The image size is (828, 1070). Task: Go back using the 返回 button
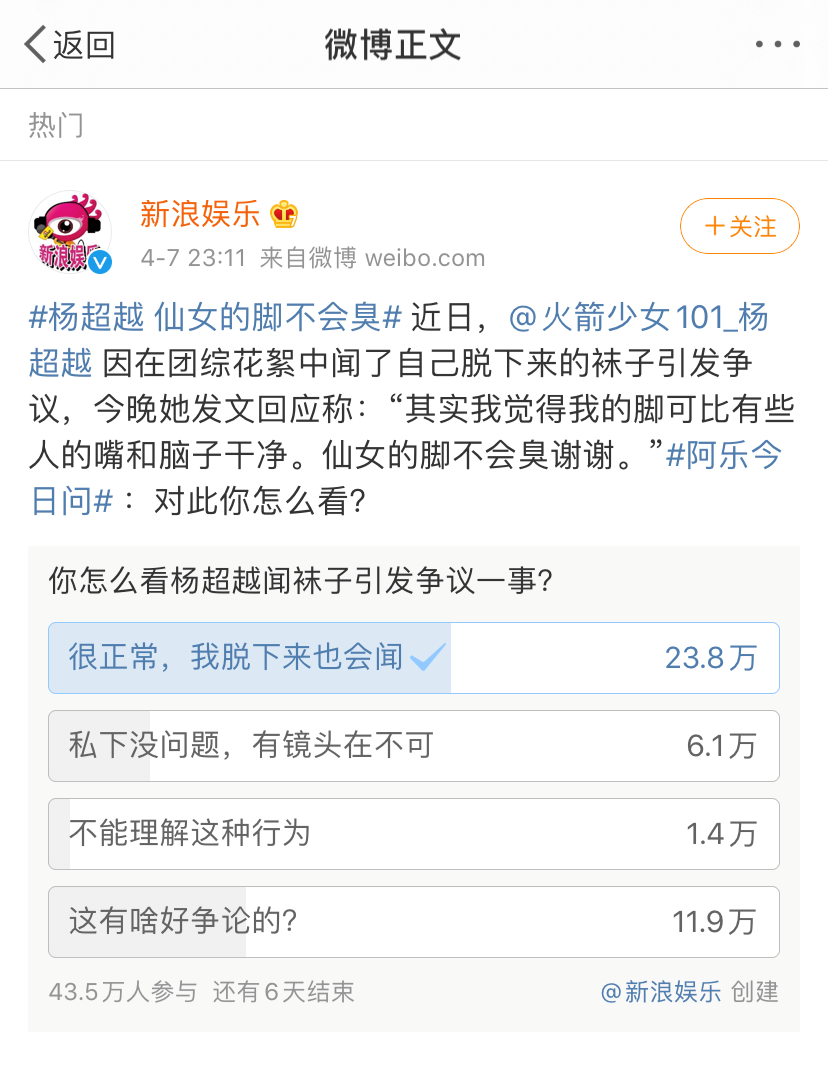[70, 45]
